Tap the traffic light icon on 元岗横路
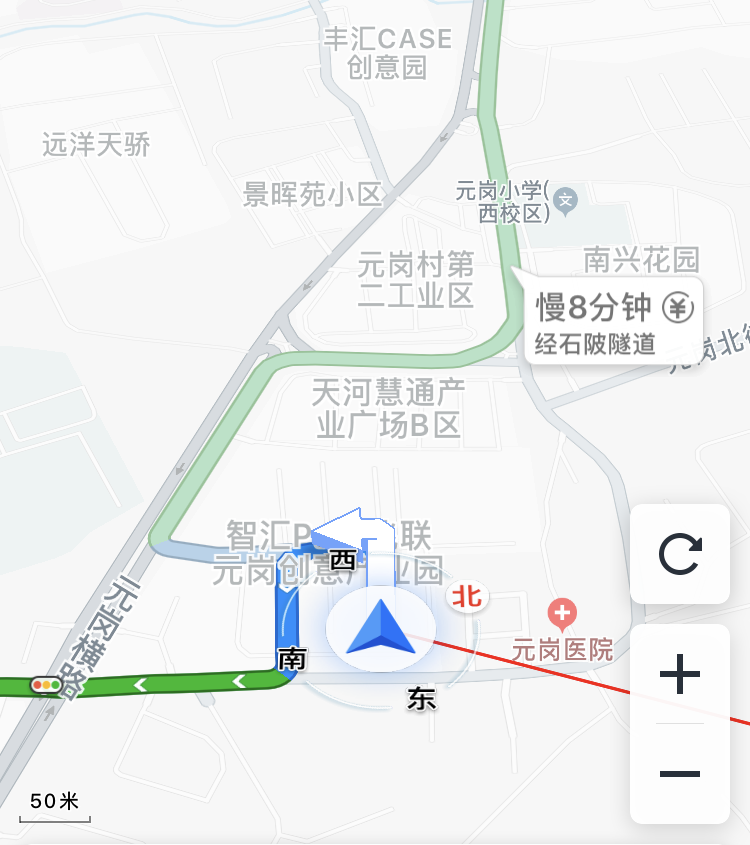The height and width of the screenshot is (845, 750). click(44, 682)
